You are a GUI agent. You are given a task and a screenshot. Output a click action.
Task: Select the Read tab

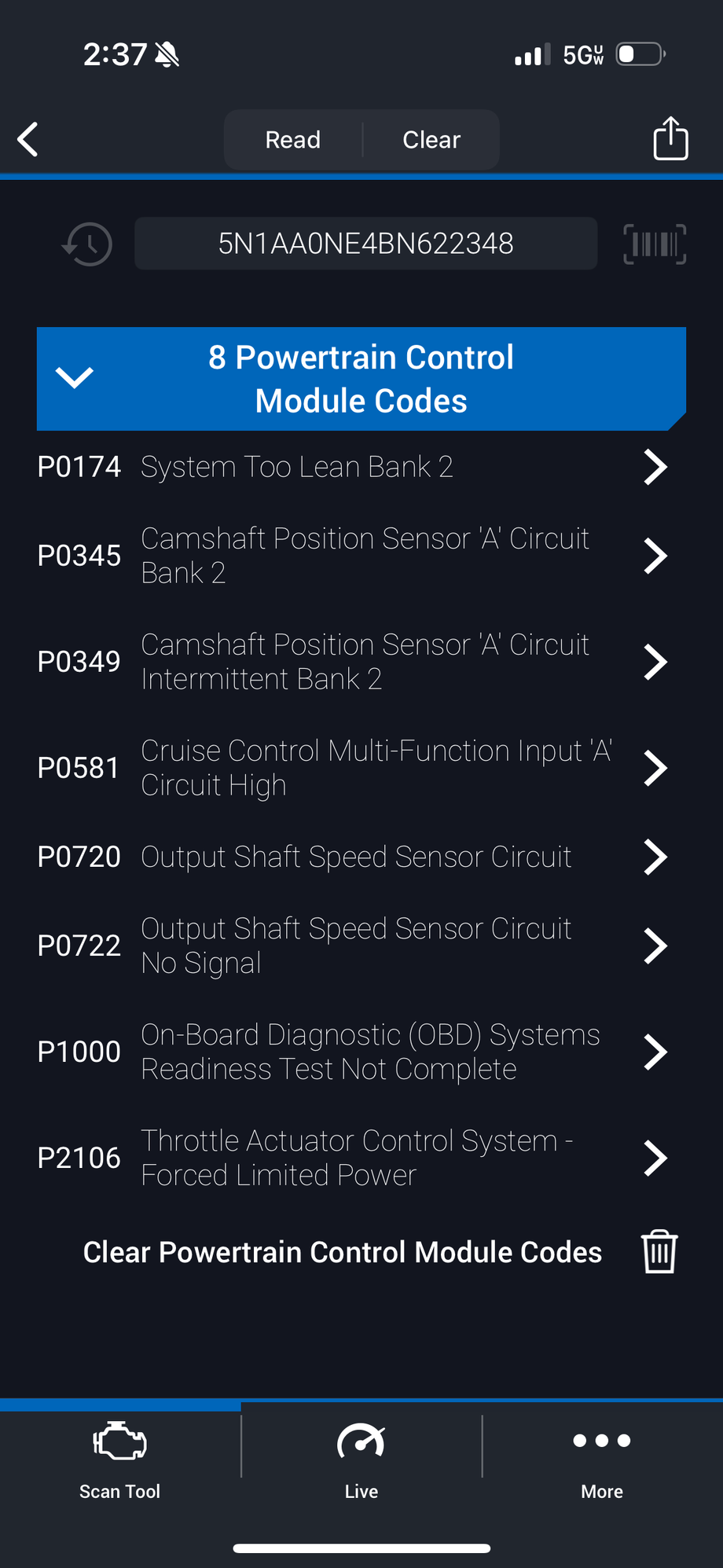coord(292,139)
